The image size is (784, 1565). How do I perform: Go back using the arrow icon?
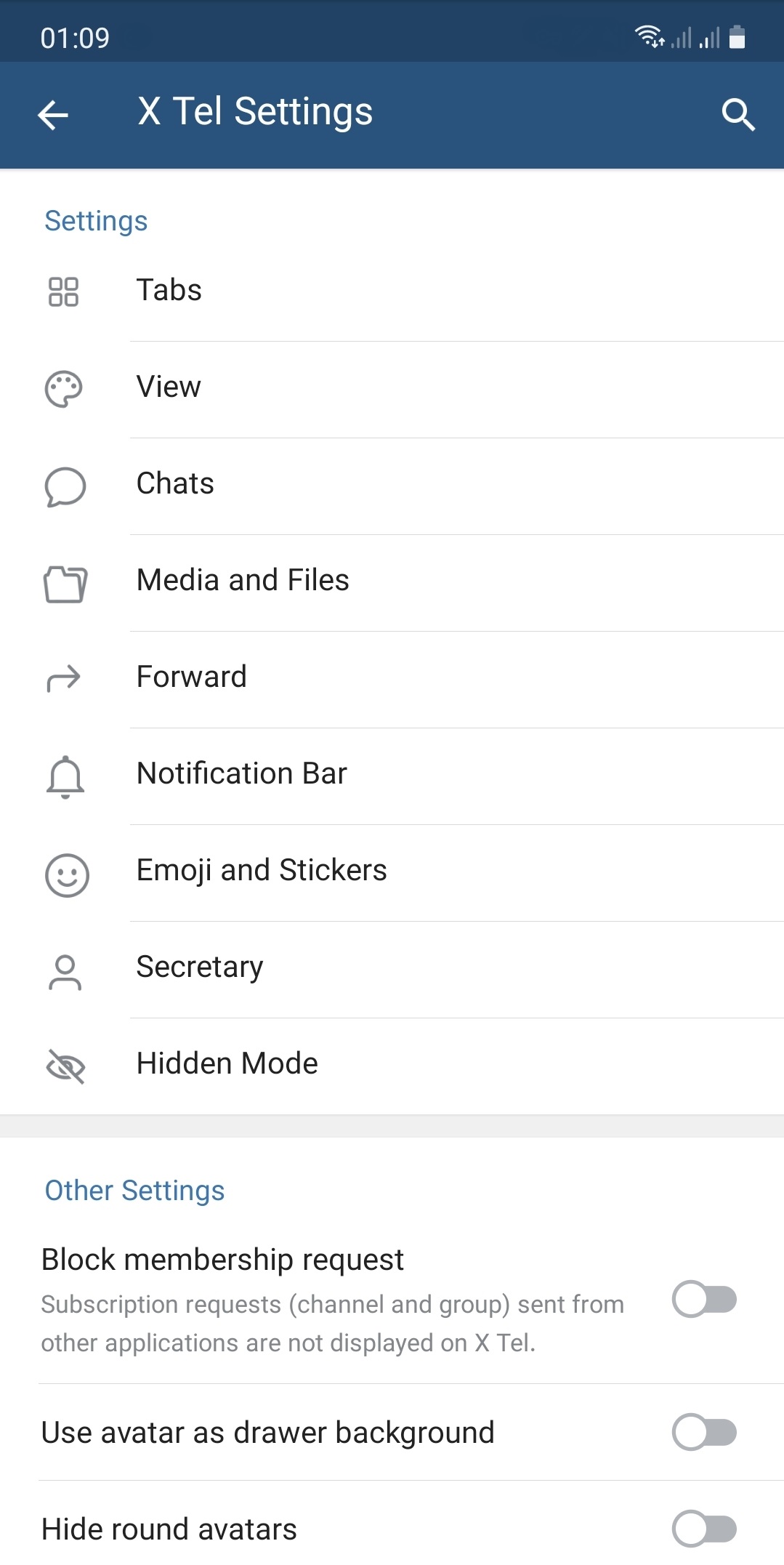click(x=53, y=115)
